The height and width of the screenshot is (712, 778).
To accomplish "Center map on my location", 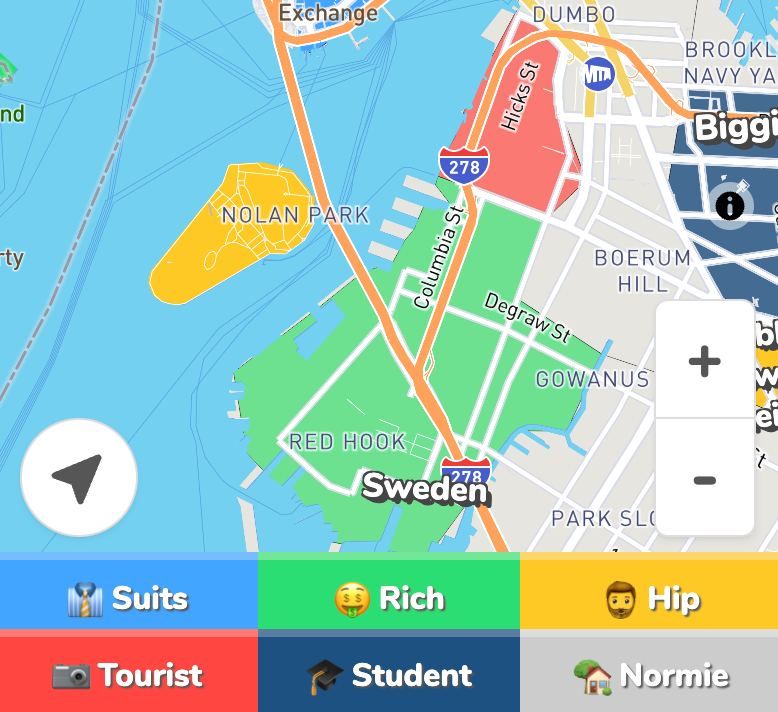I will (79, 479).
